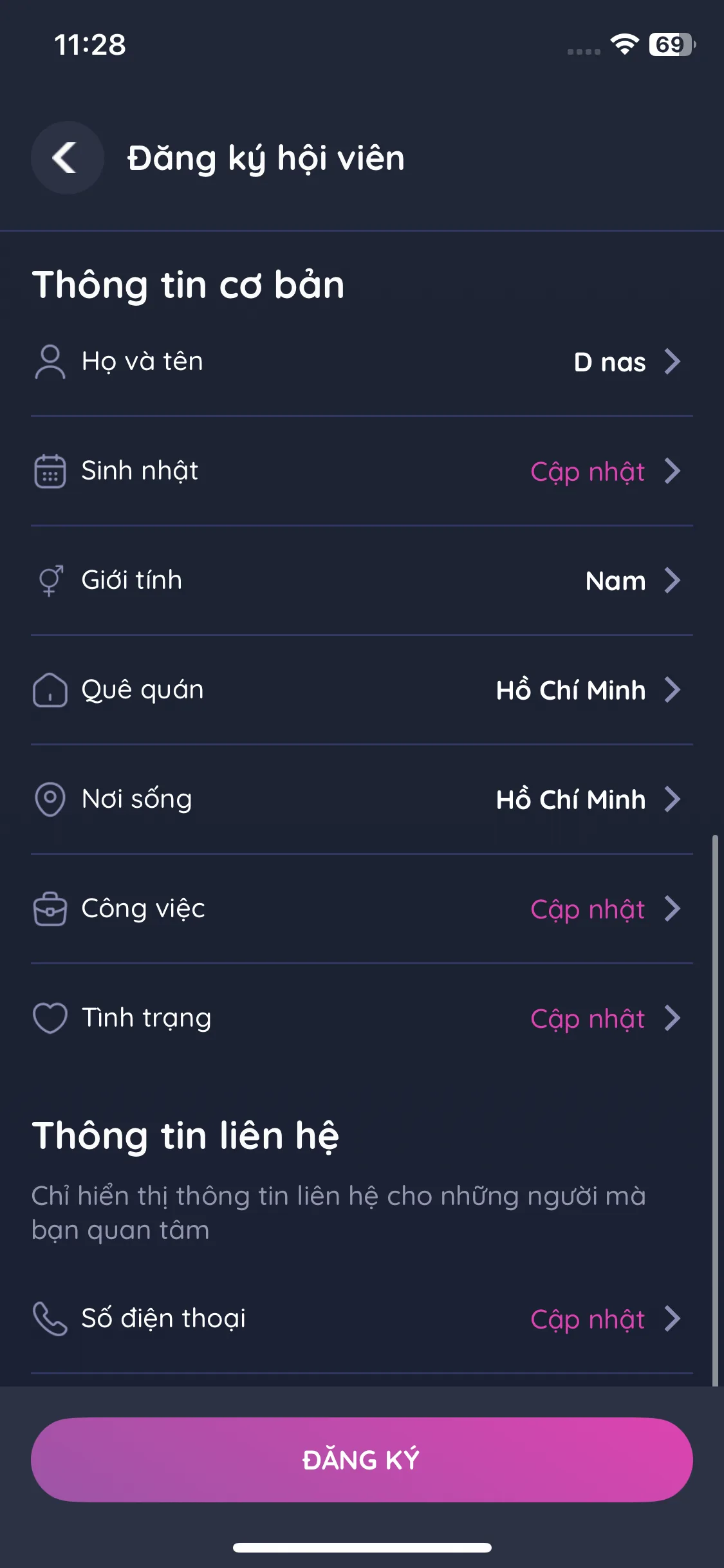This screenshot has height=1568, width=724.
Task: Open the chevron beside Hồ Chí Minh hometown
Action: pos(673,689)
